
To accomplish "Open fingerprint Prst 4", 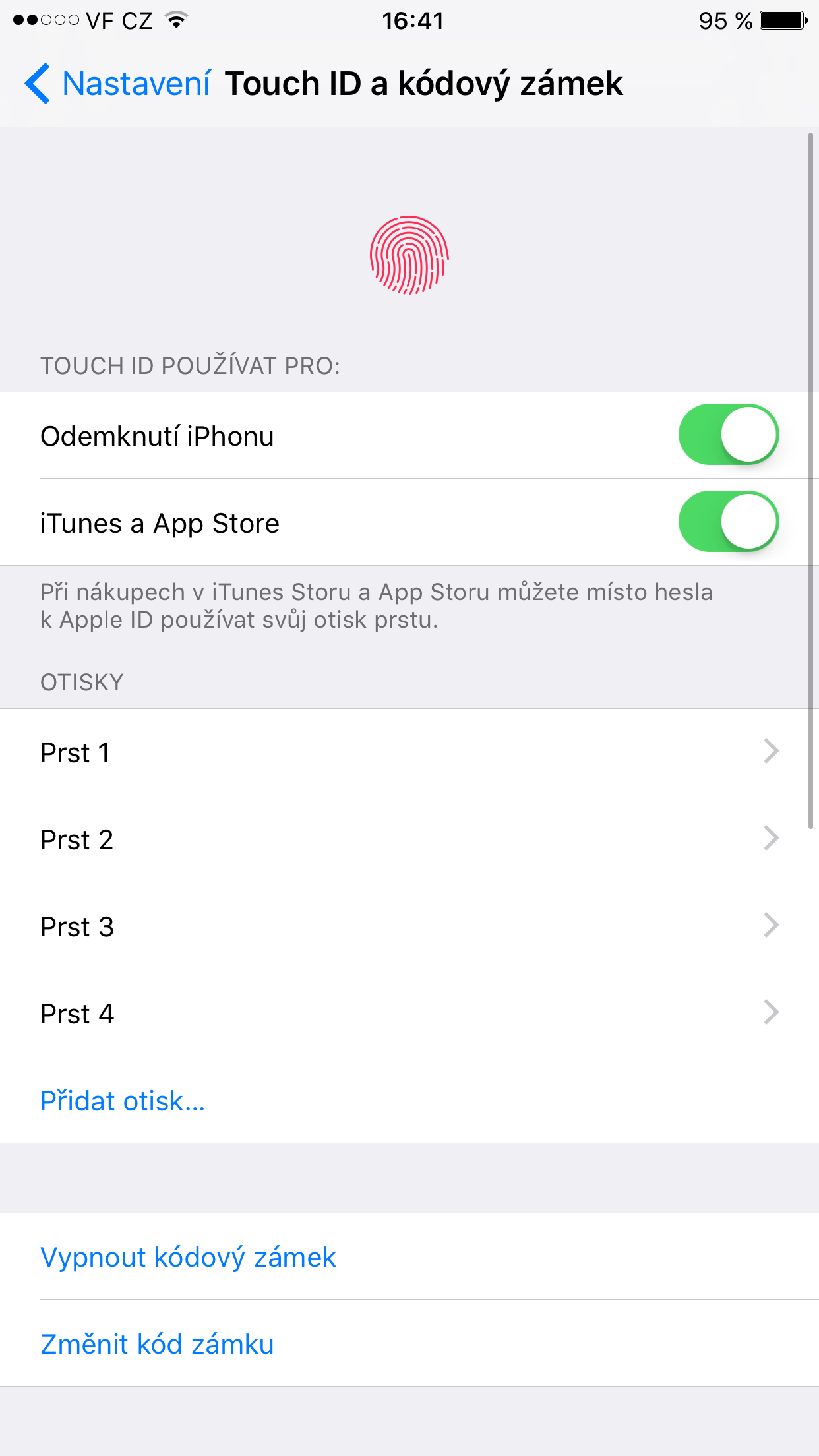I will (x=409, y=1014).
